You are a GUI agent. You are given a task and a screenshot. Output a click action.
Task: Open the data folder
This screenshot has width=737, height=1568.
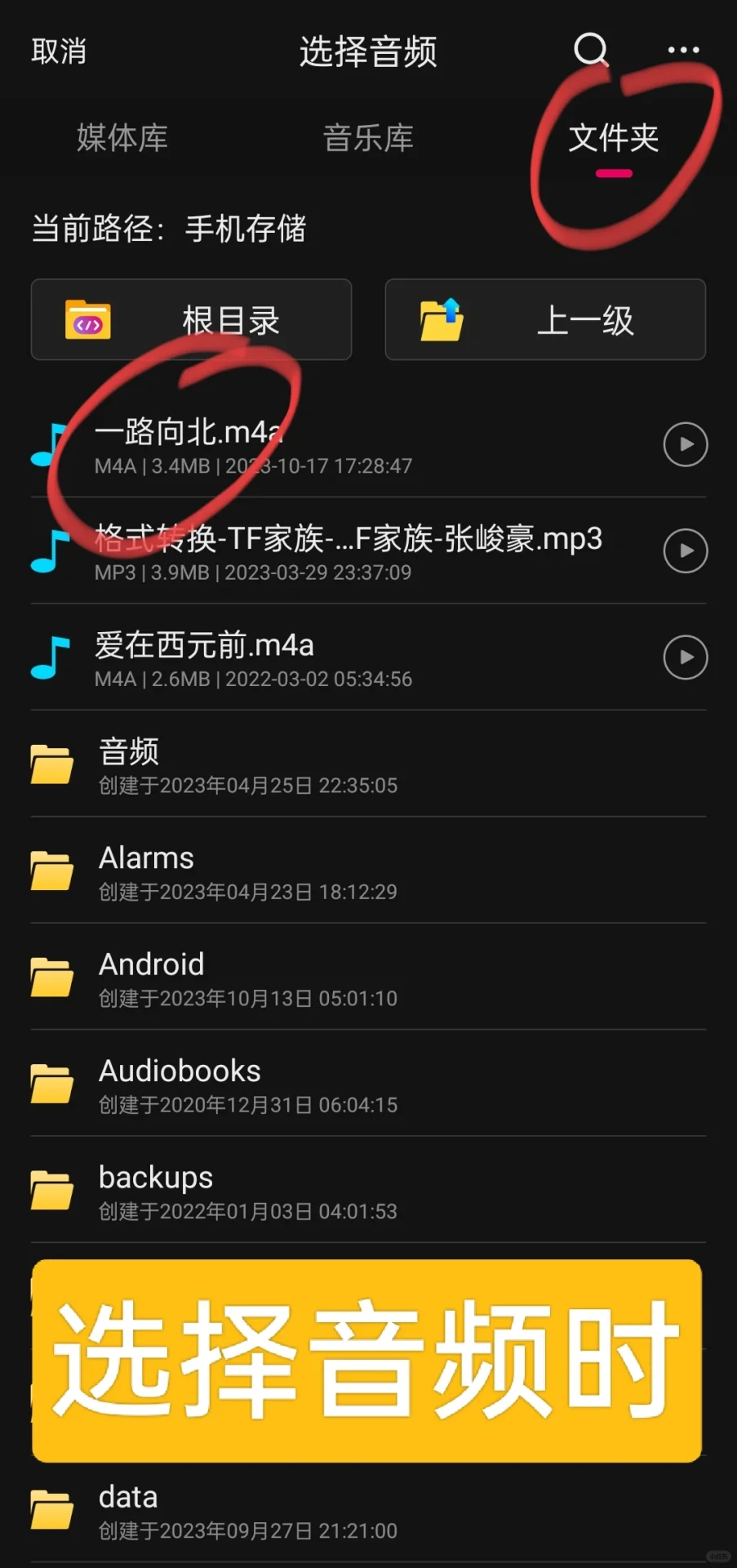click(326, 1511)
